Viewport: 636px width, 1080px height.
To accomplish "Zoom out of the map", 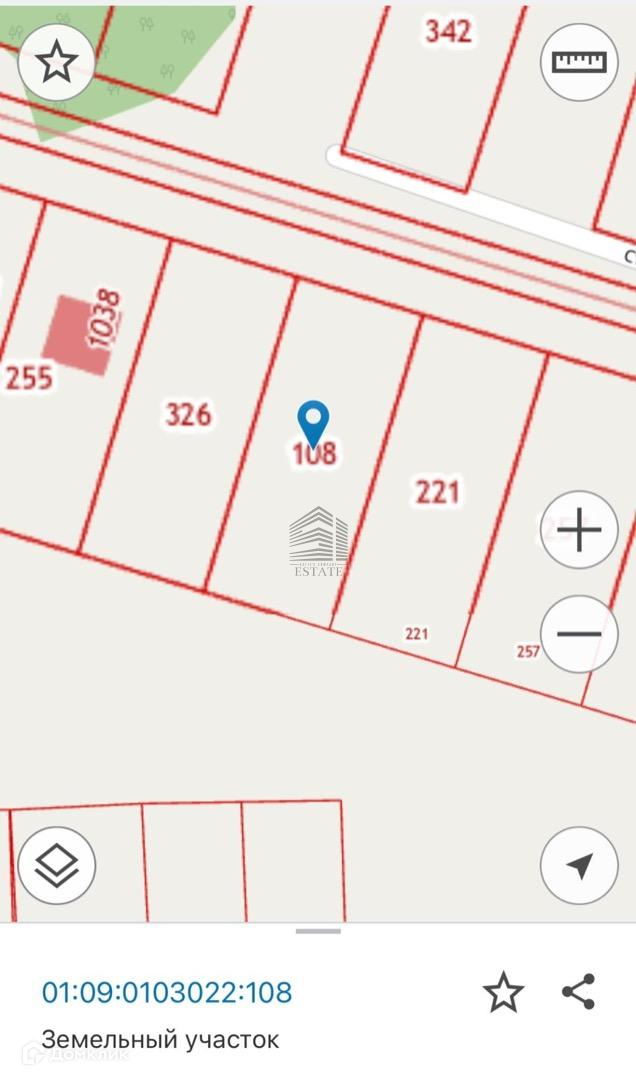I will (579, 634).
